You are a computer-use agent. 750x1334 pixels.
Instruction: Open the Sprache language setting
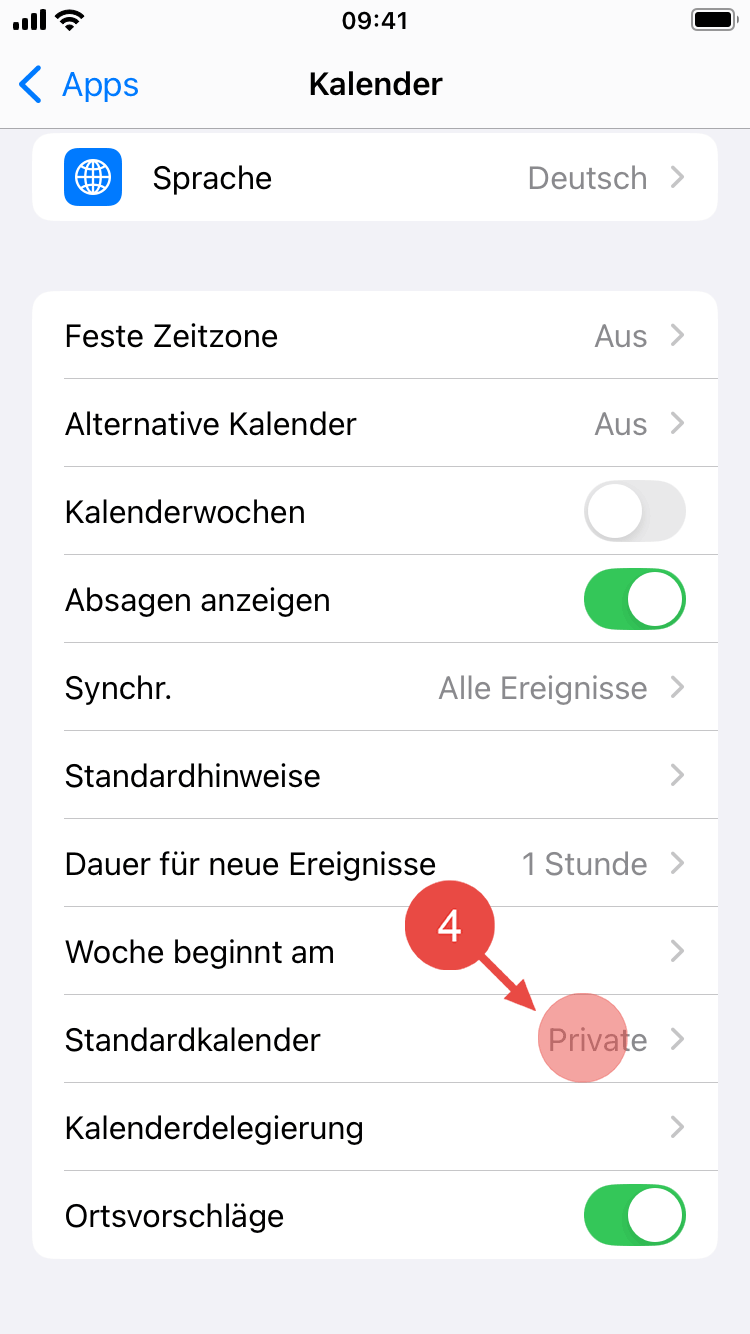(x=375, y=178)
